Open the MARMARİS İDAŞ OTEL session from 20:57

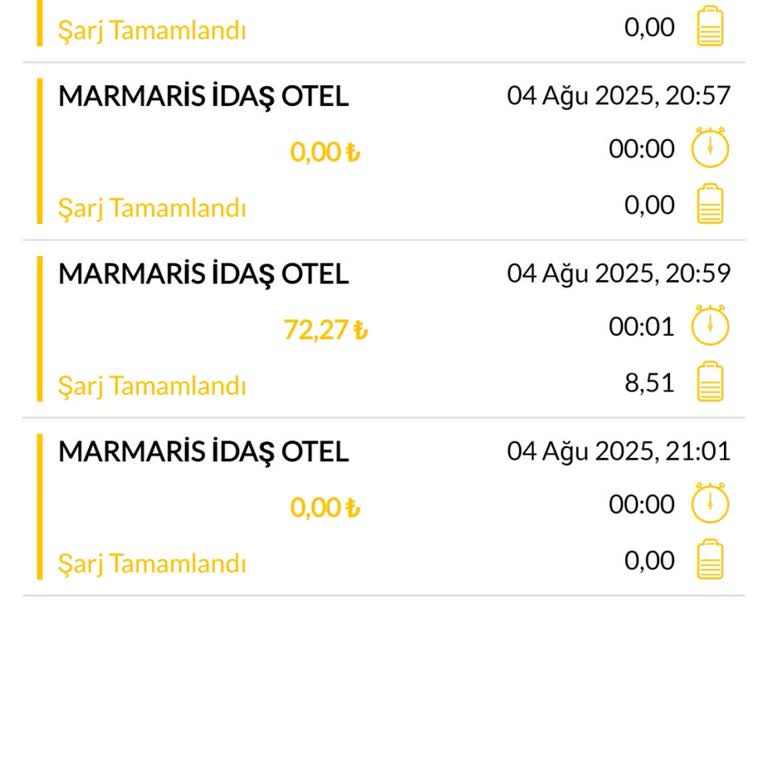click(x=384, y=152)
